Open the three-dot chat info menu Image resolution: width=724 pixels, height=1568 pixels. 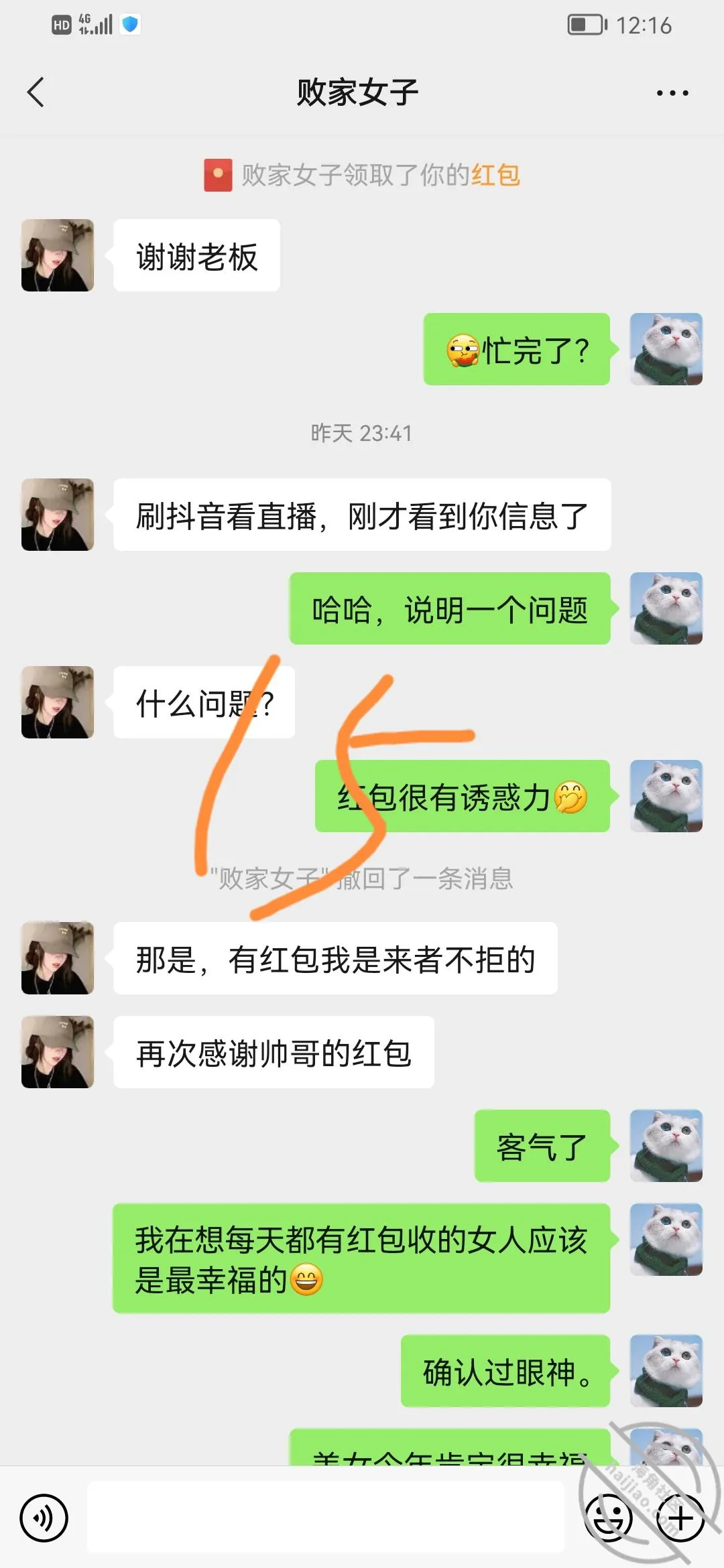672,93
